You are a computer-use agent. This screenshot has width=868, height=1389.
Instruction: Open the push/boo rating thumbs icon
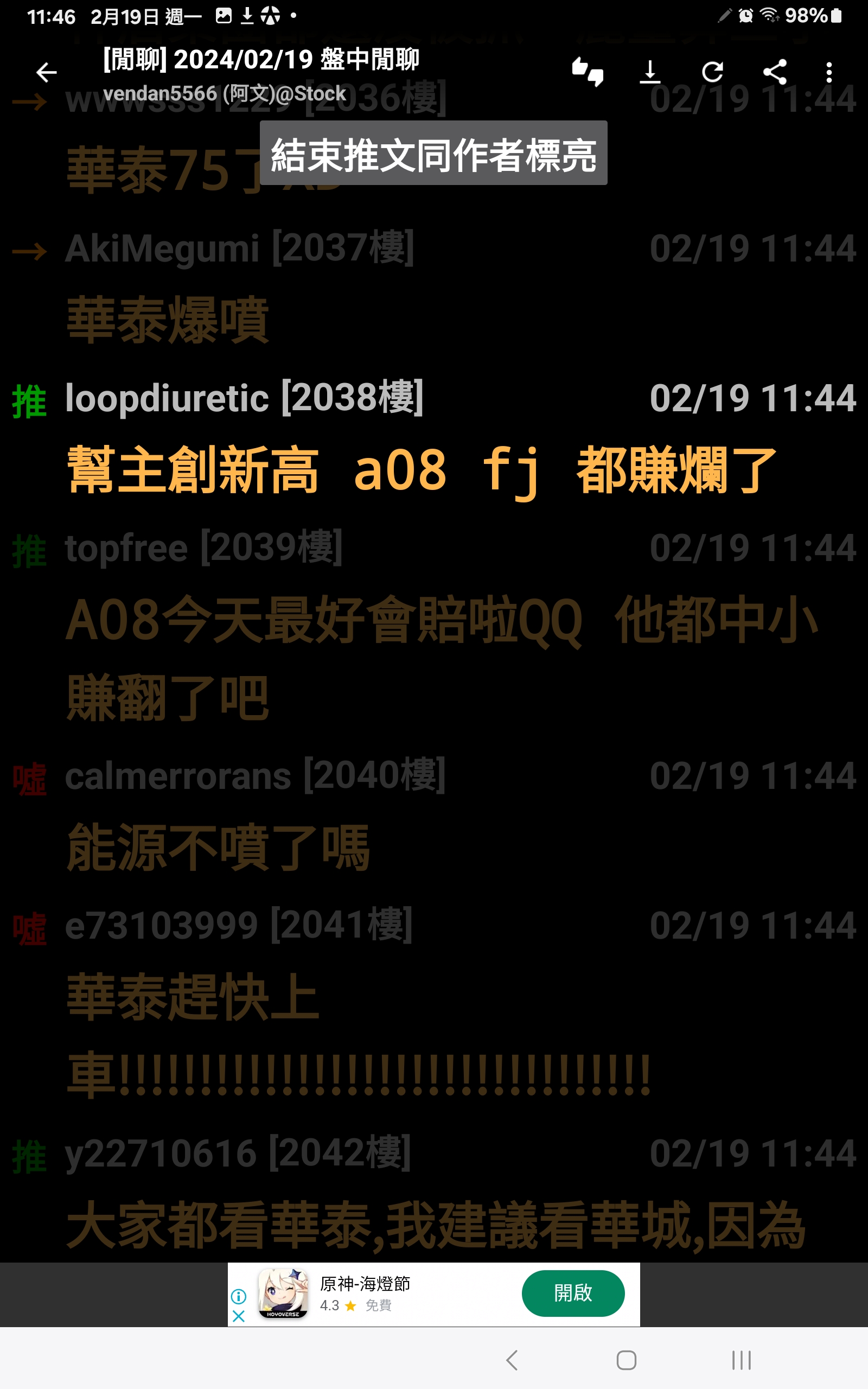[x=588, y=72]
